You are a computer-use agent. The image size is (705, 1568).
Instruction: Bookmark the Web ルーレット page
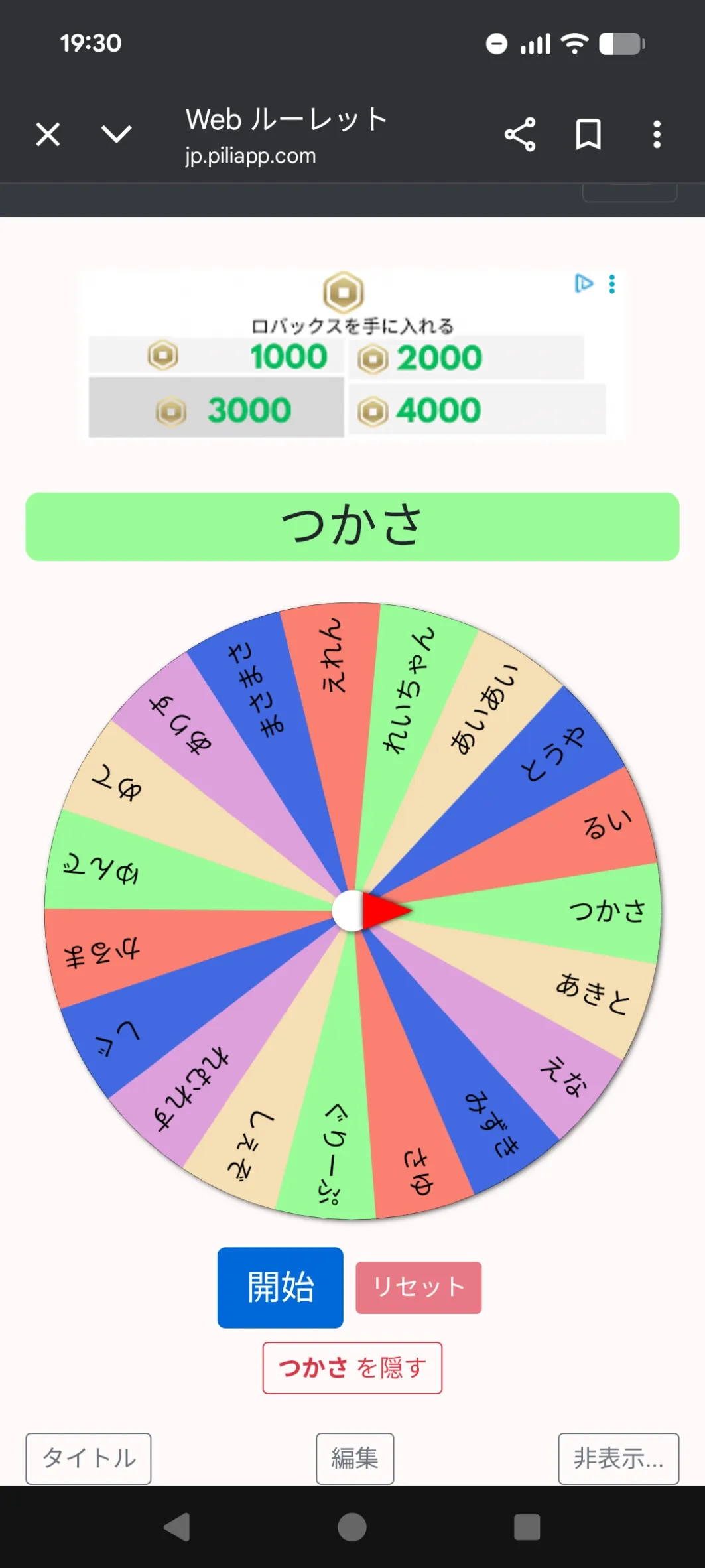pos(588,135)
